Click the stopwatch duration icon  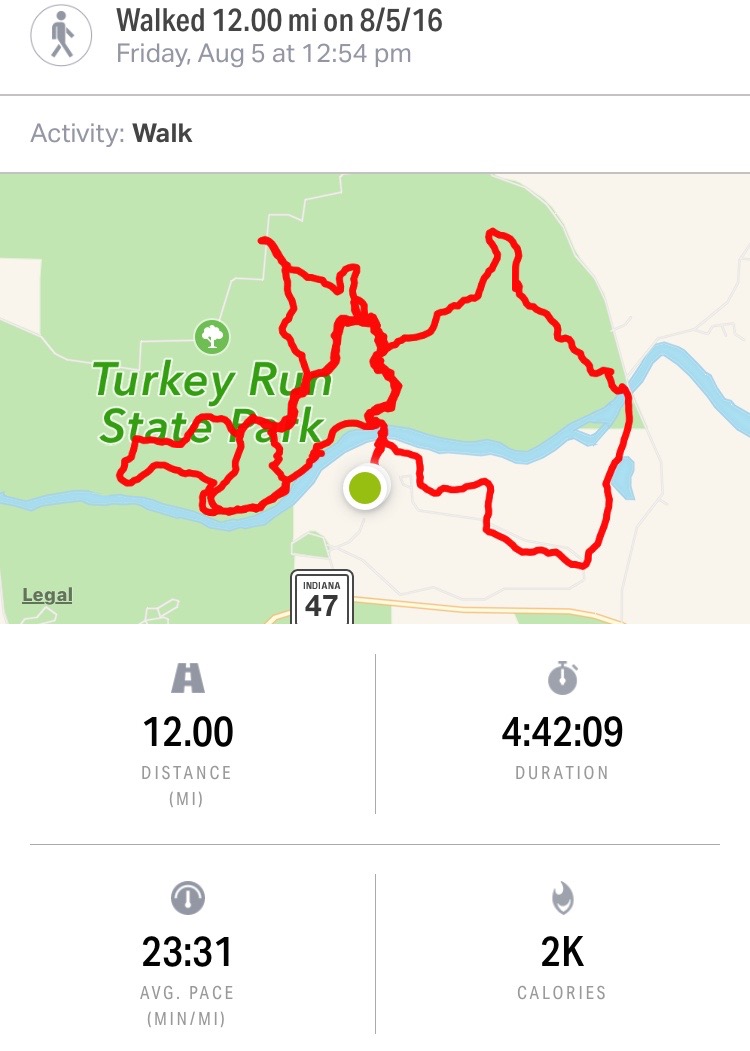pyautogui.click(x=563, y=679)
